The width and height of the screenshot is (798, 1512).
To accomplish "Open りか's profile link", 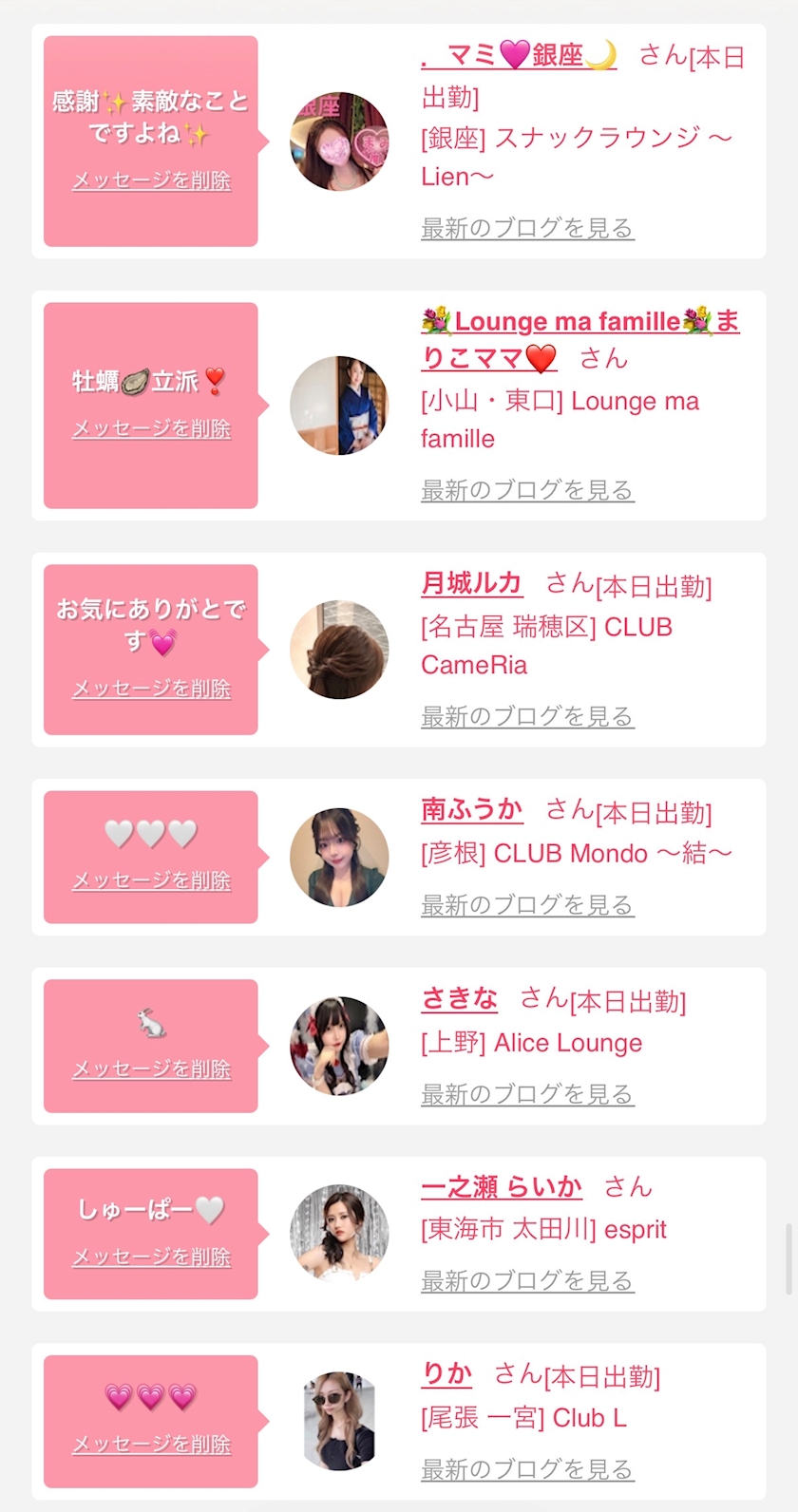I will point(446,1373).
